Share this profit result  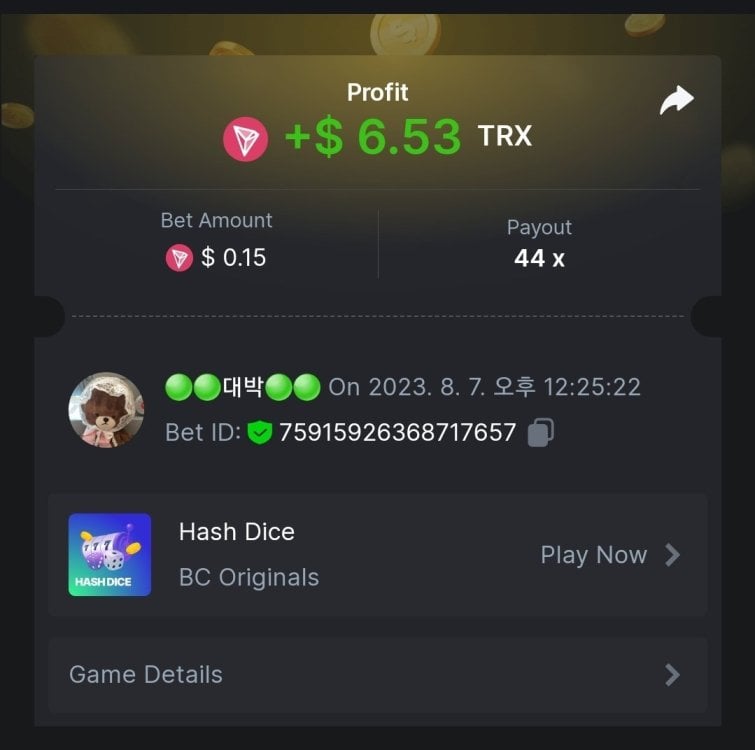676,100
